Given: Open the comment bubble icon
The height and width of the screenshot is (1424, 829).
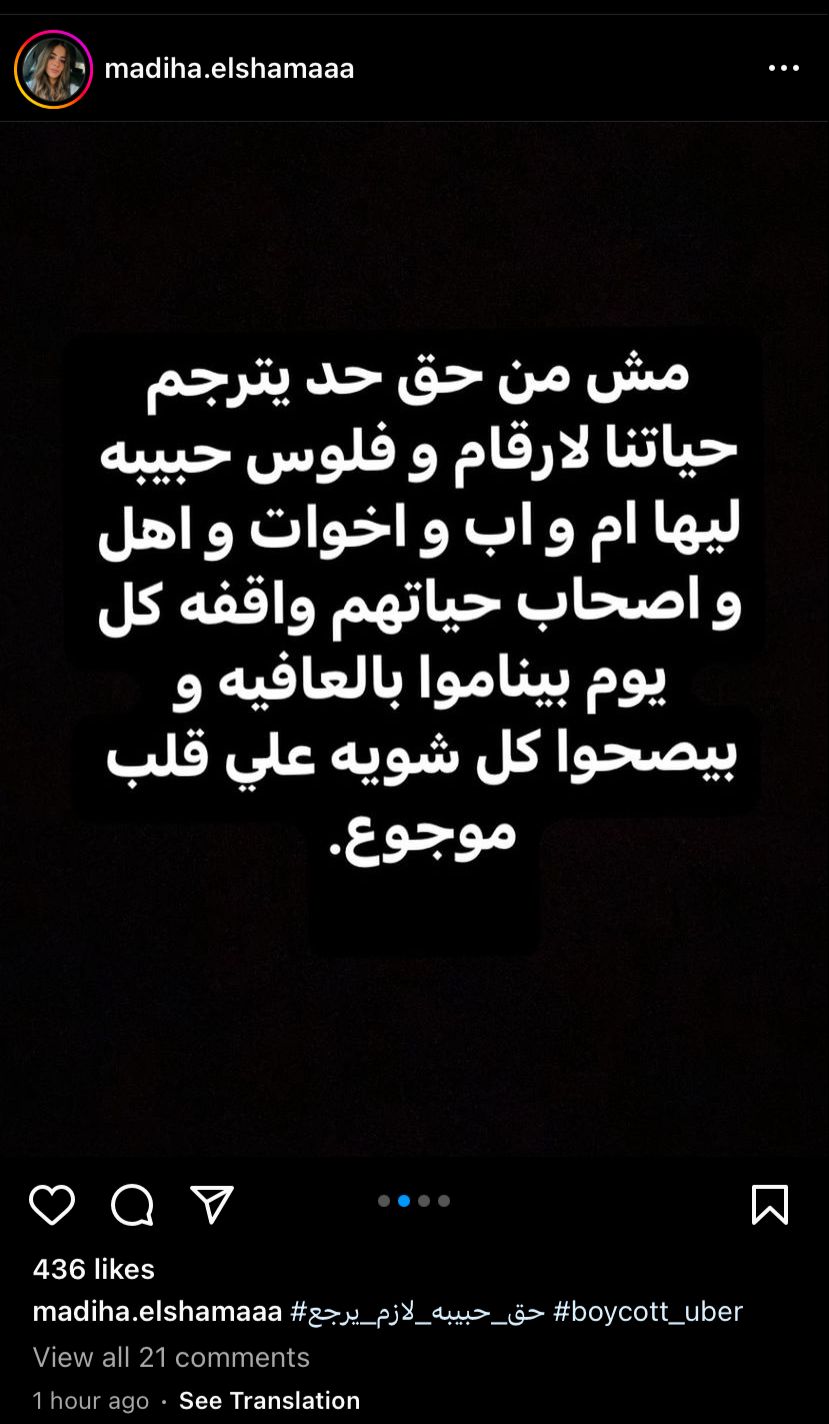Looking at the screenshot, I should 132,1205.
